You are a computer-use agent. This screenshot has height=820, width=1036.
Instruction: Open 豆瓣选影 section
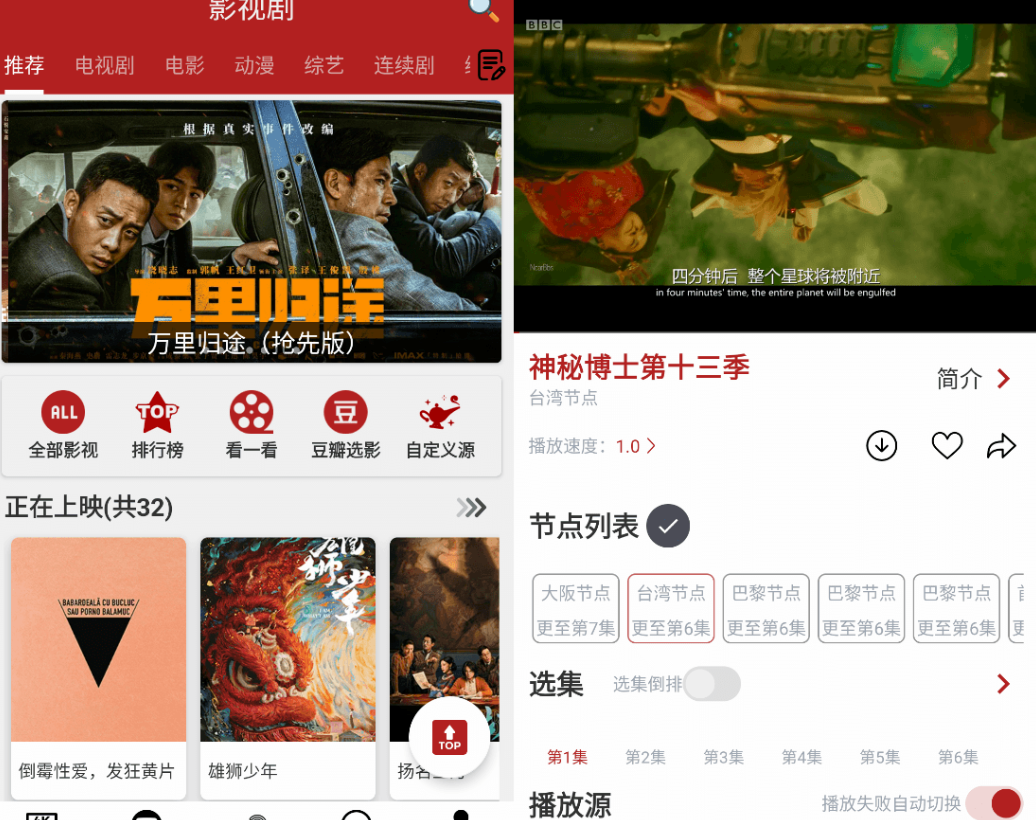pos(345,426)
